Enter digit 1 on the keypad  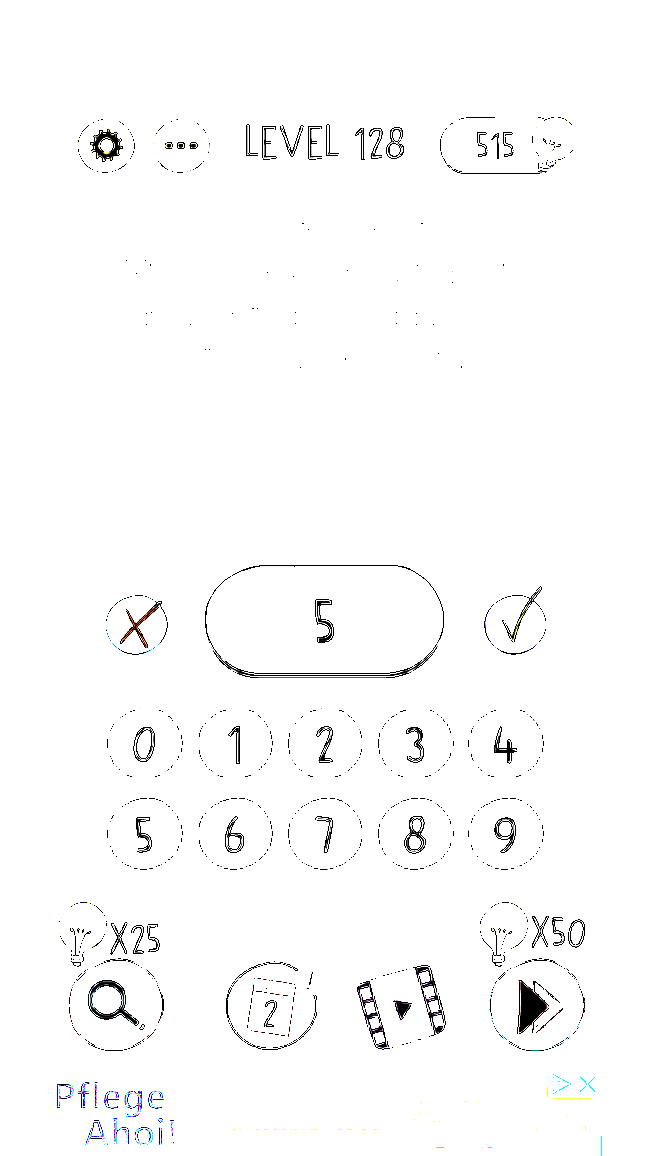pyautogui.click(x=235, y=743)
